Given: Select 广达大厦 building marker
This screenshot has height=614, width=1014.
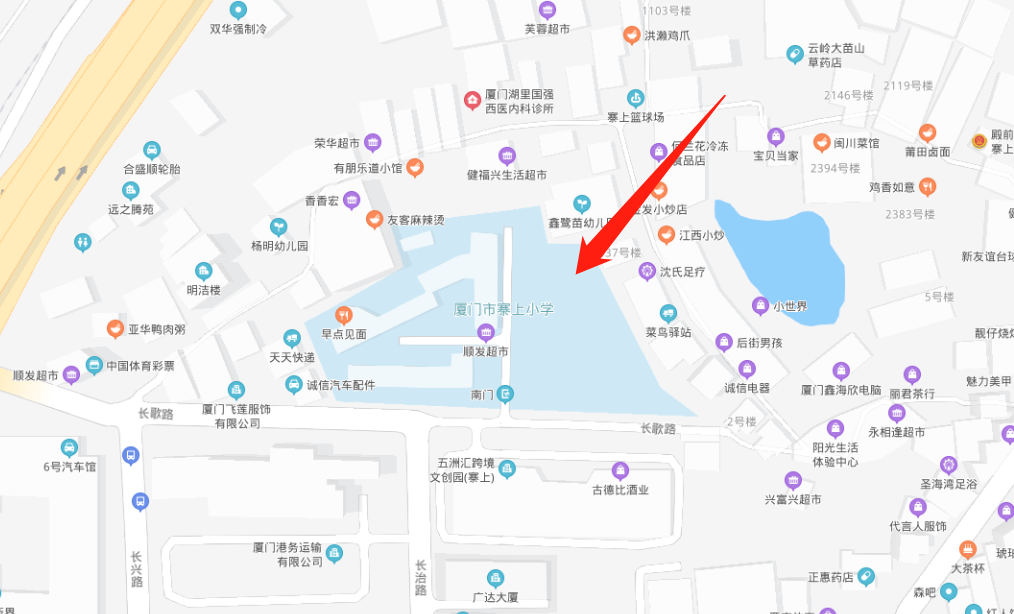Looking at the screenshot, I should pos(495,578).
